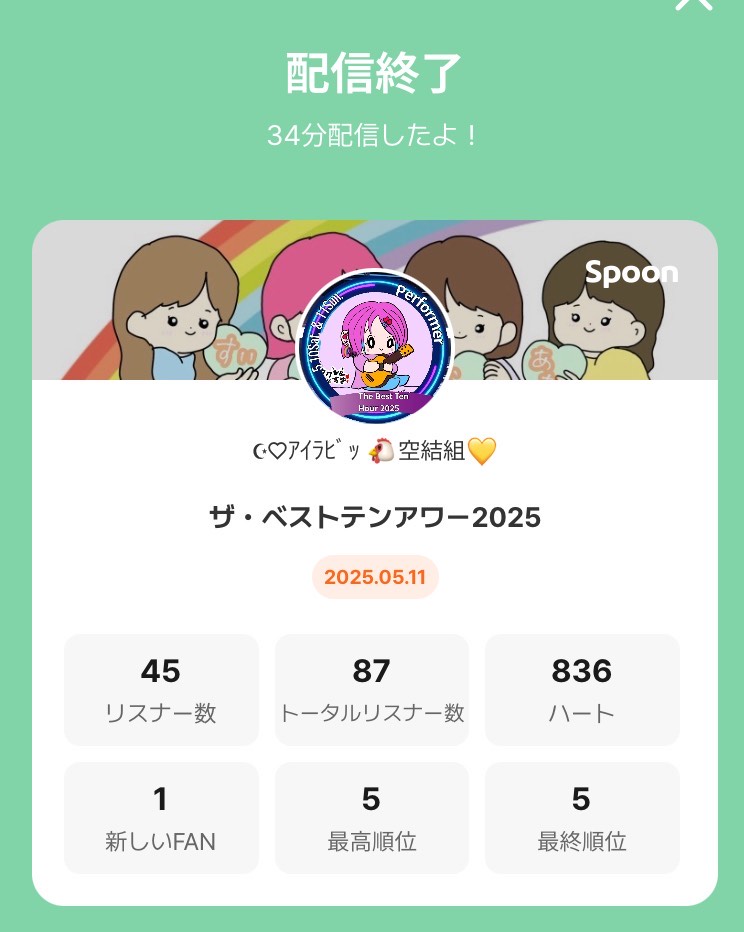Tap the Performer profile badge icon
Image resolution: width=744 pixels, height=932 pixels.
421,300
